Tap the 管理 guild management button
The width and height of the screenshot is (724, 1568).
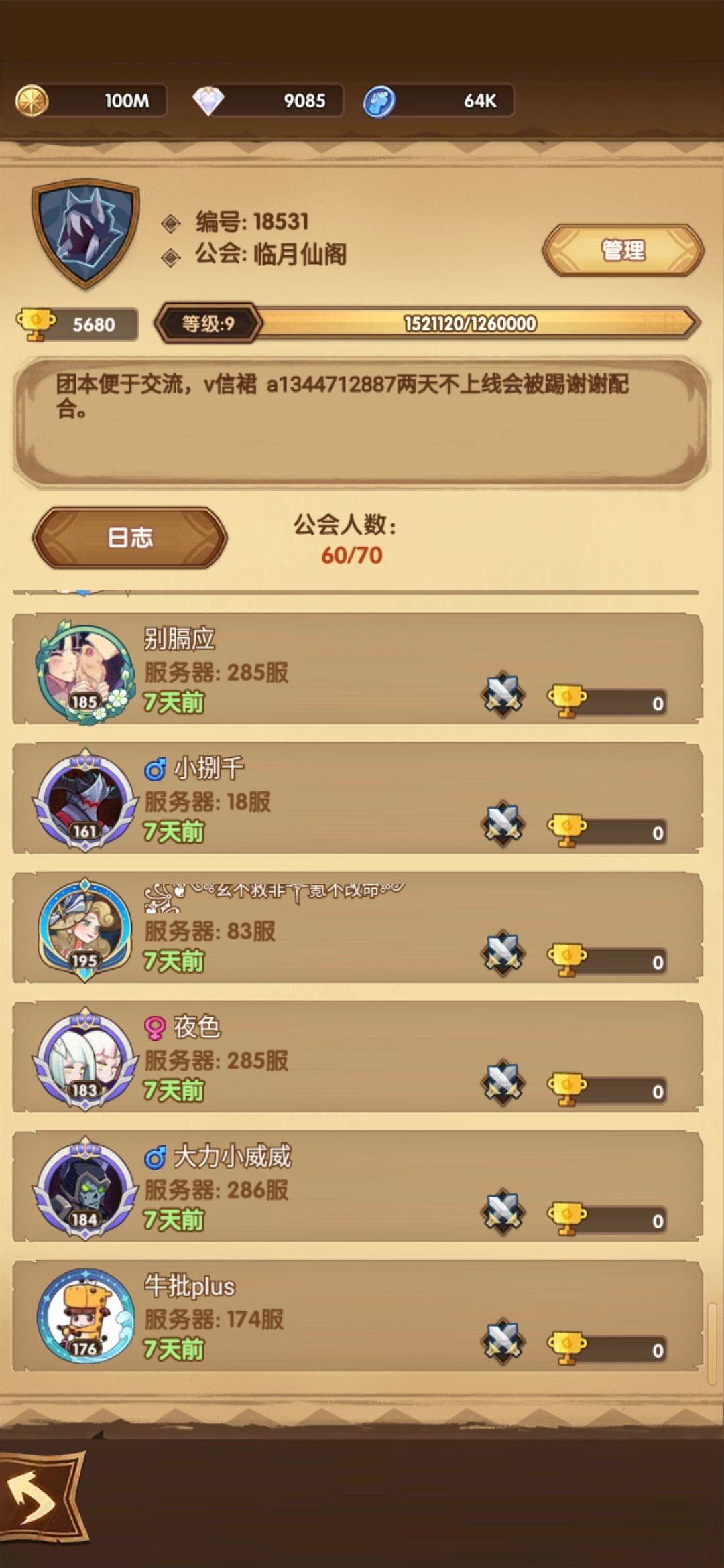623,251
